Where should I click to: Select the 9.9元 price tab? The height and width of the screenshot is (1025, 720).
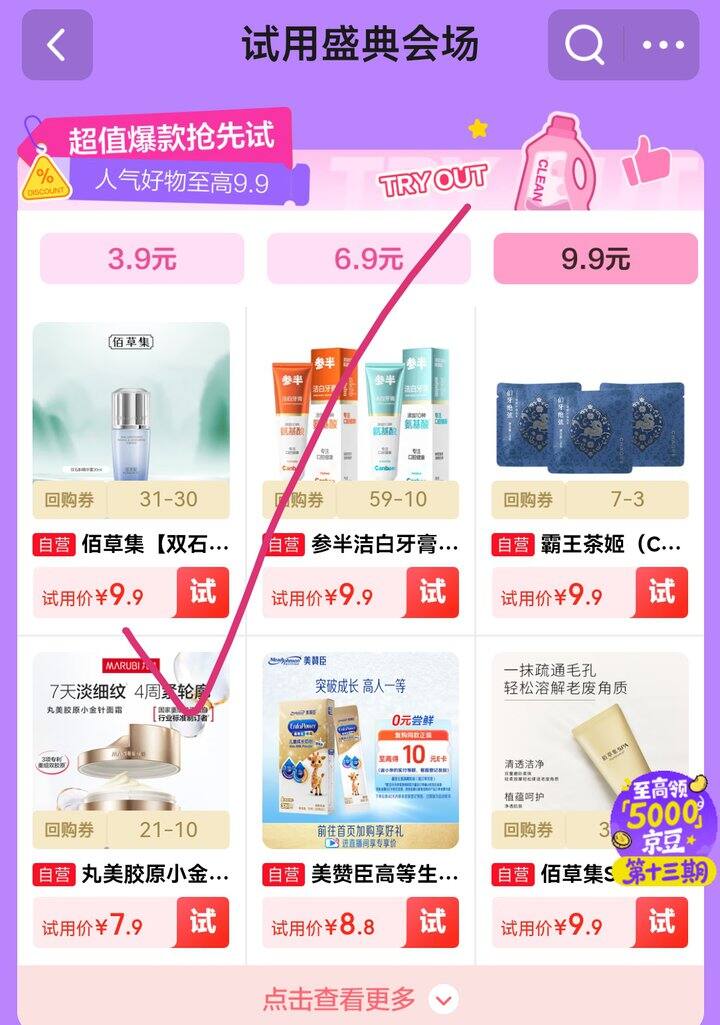tap(595, 259)
